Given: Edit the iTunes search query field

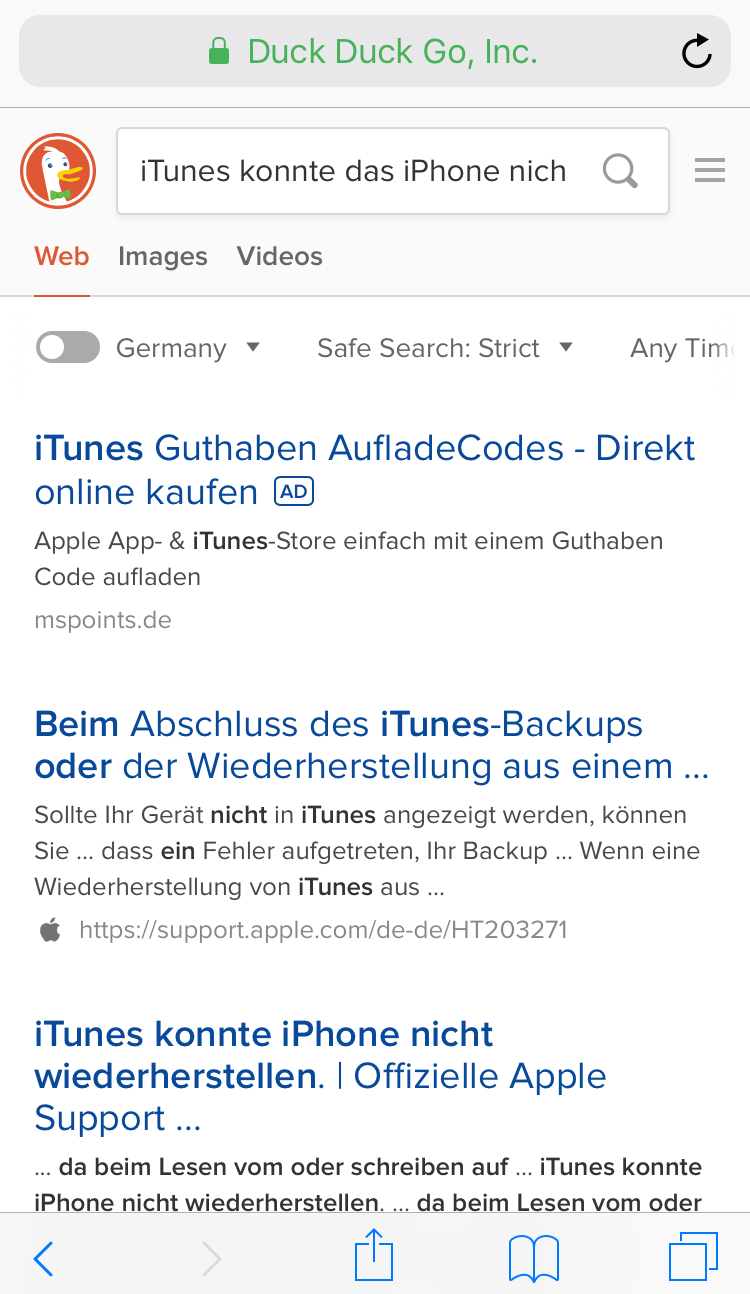Looking at the screenshot, I should [x=355, y=171].
